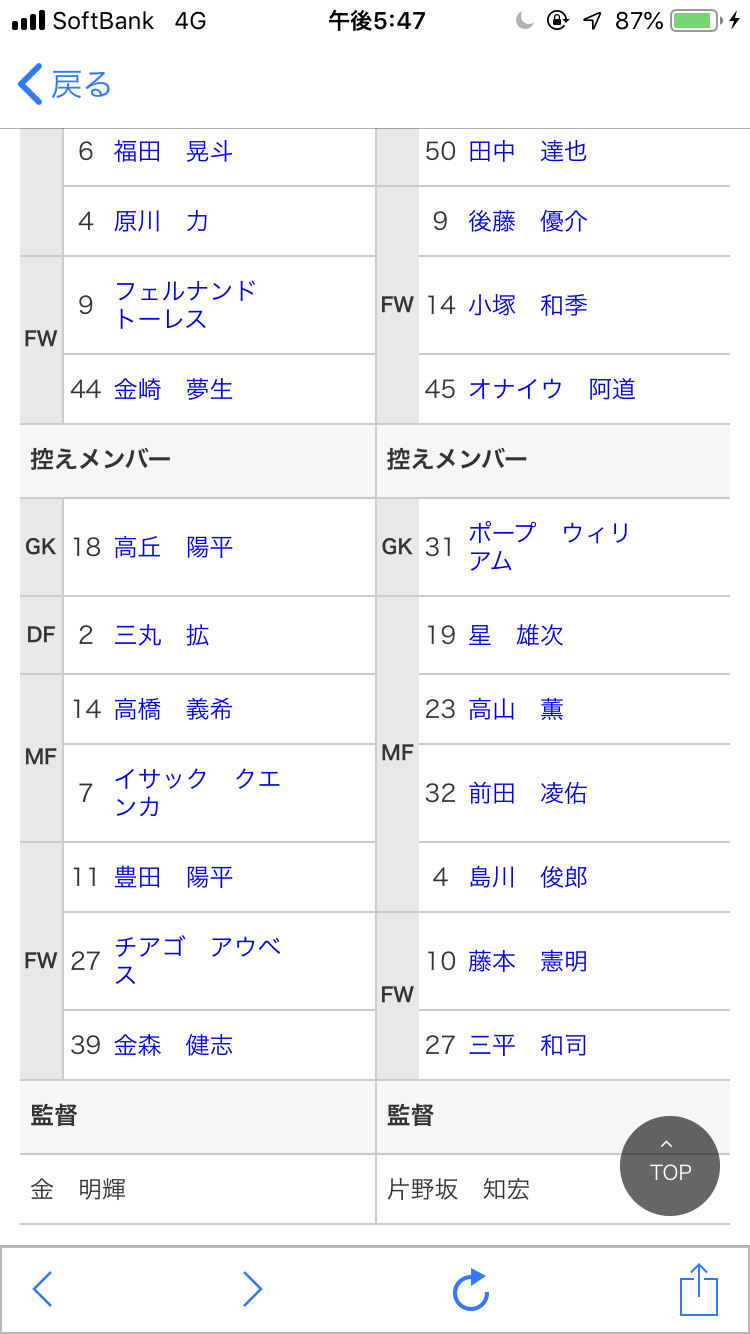Screen dimensions: 750x1334
Task: Go to previous page in browser toolbar
Action: click(x=42, y=1289)
